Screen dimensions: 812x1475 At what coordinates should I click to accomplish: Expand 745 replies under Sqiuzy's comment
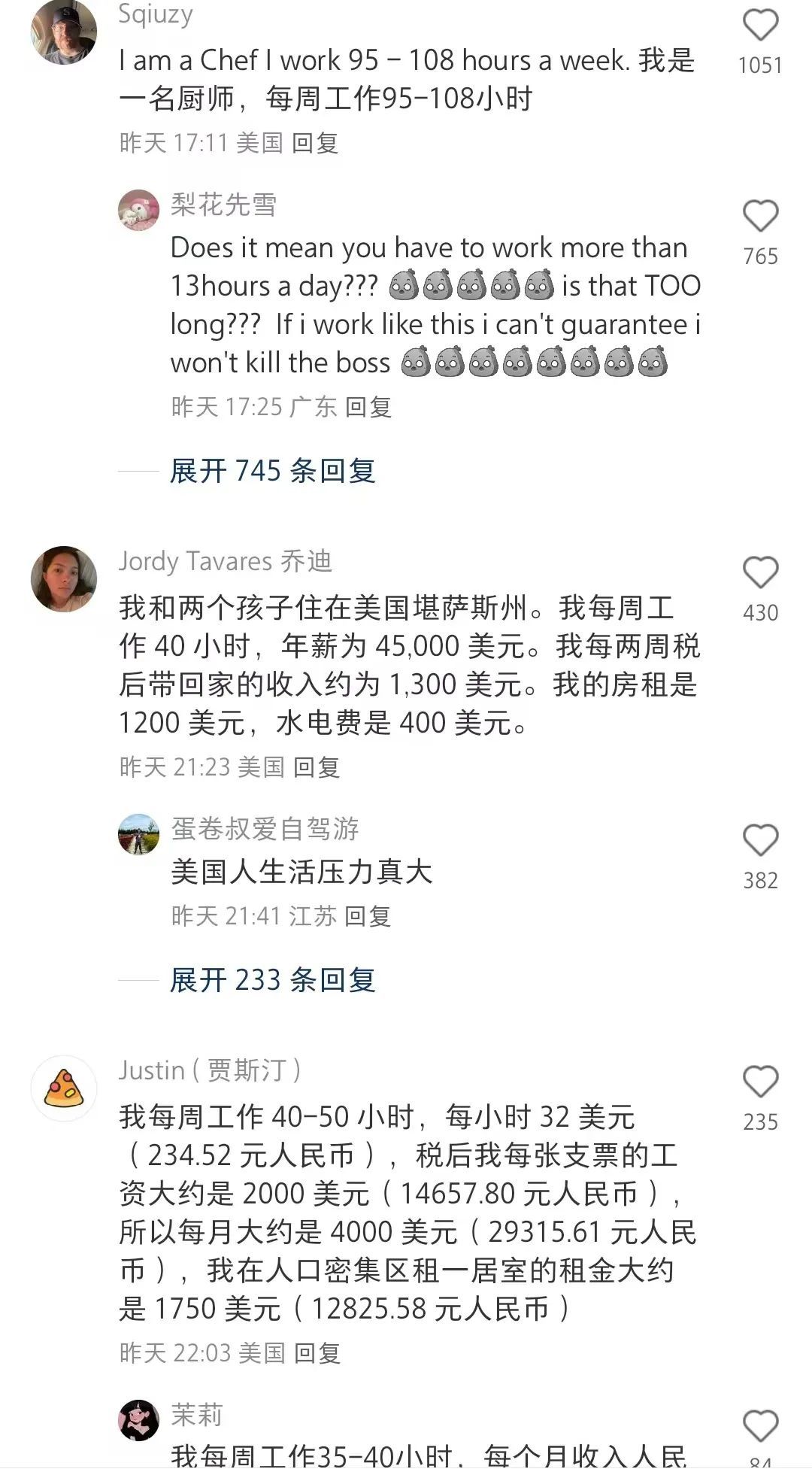coord(272,471)
